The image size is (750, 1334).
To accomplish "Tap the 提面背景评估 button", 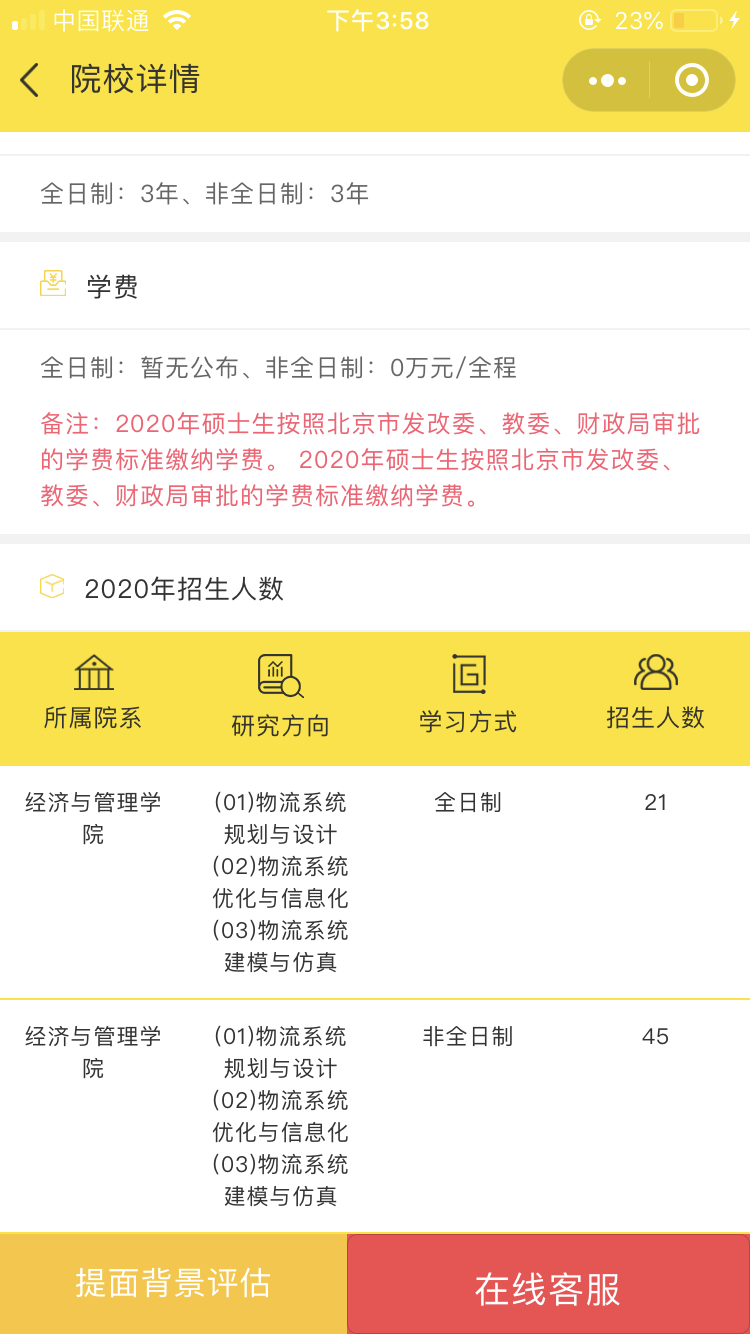I will point(173,1283).
